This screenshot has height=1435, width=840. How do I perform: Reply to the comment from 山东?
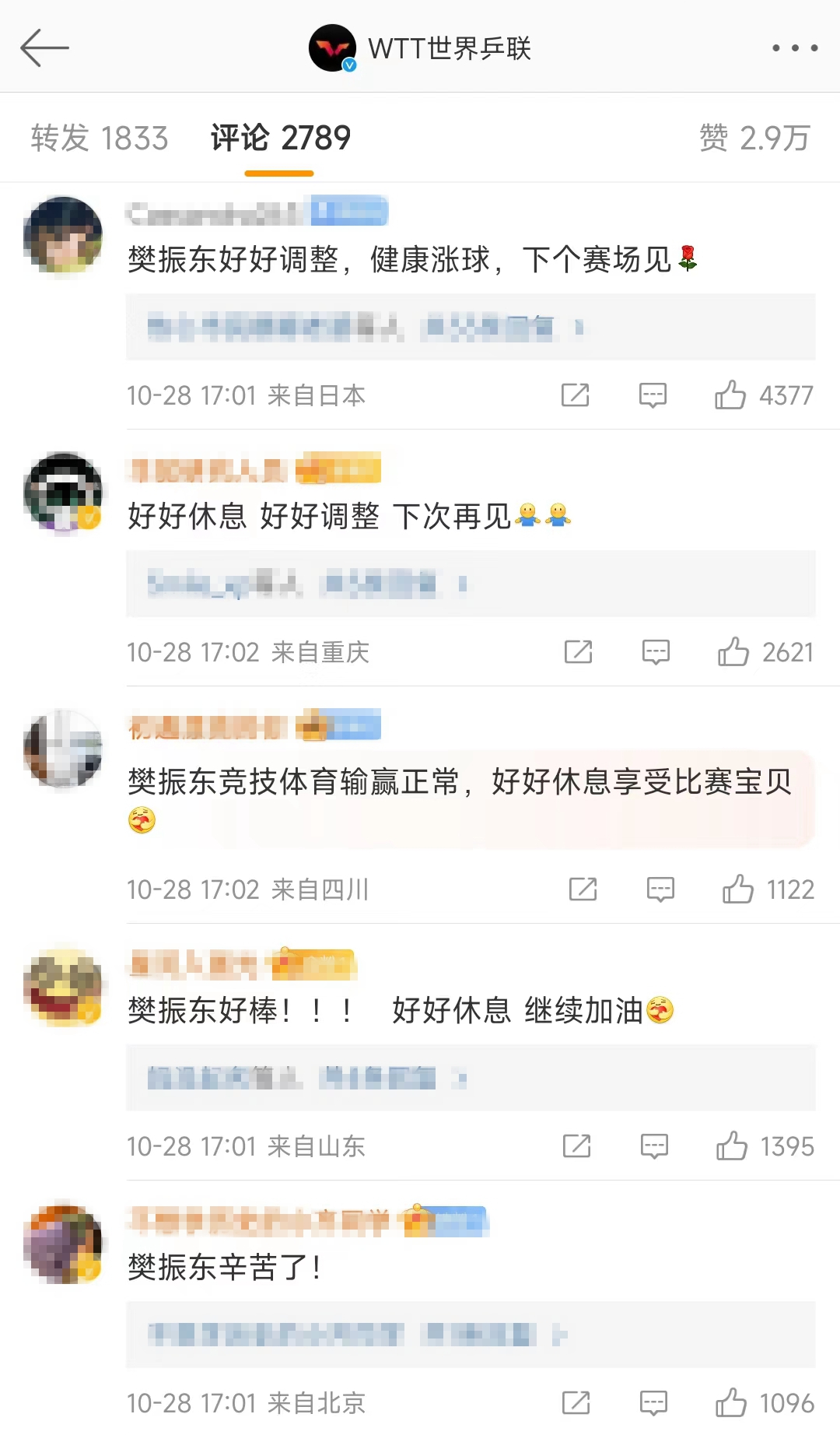(654, 1146)
